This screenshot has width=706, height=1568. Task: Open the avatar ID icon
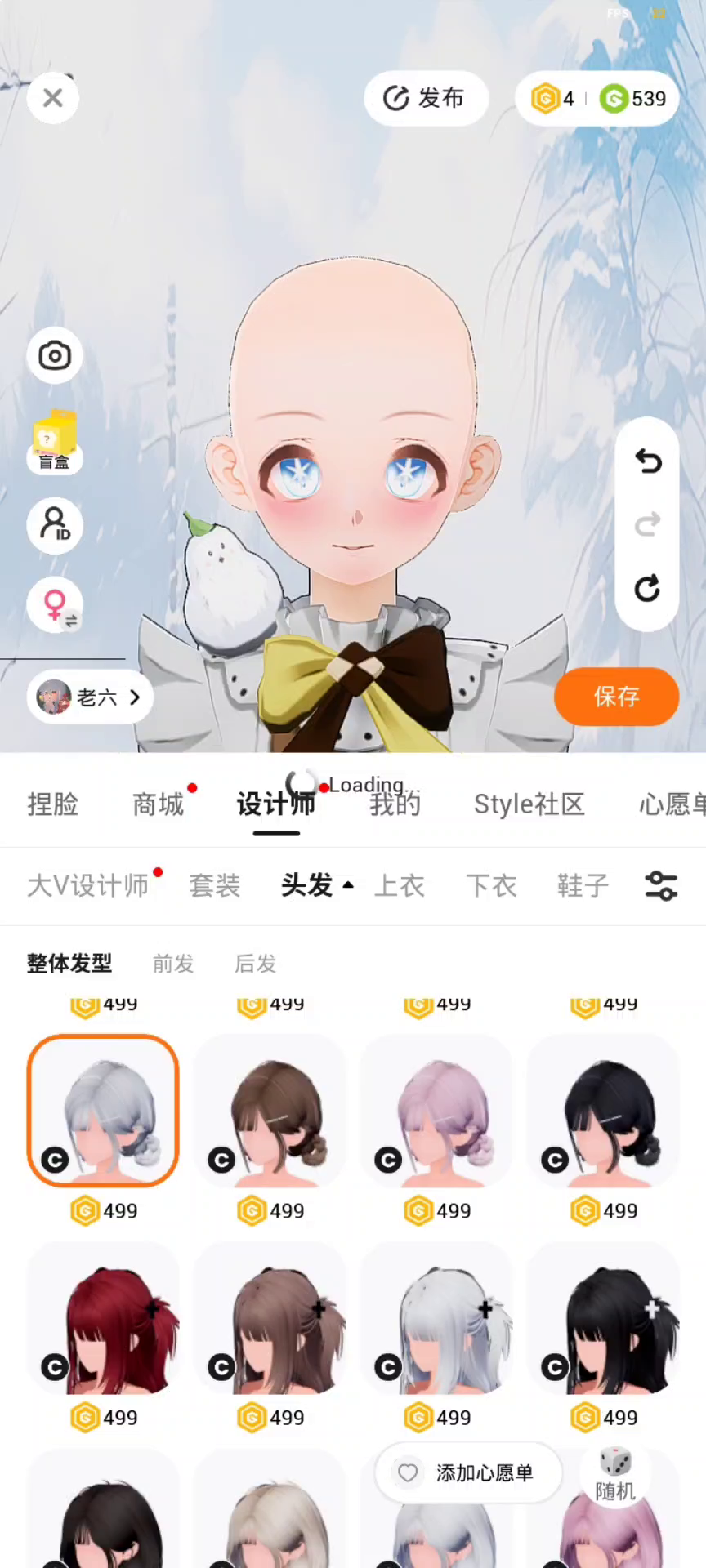[55, 524]
